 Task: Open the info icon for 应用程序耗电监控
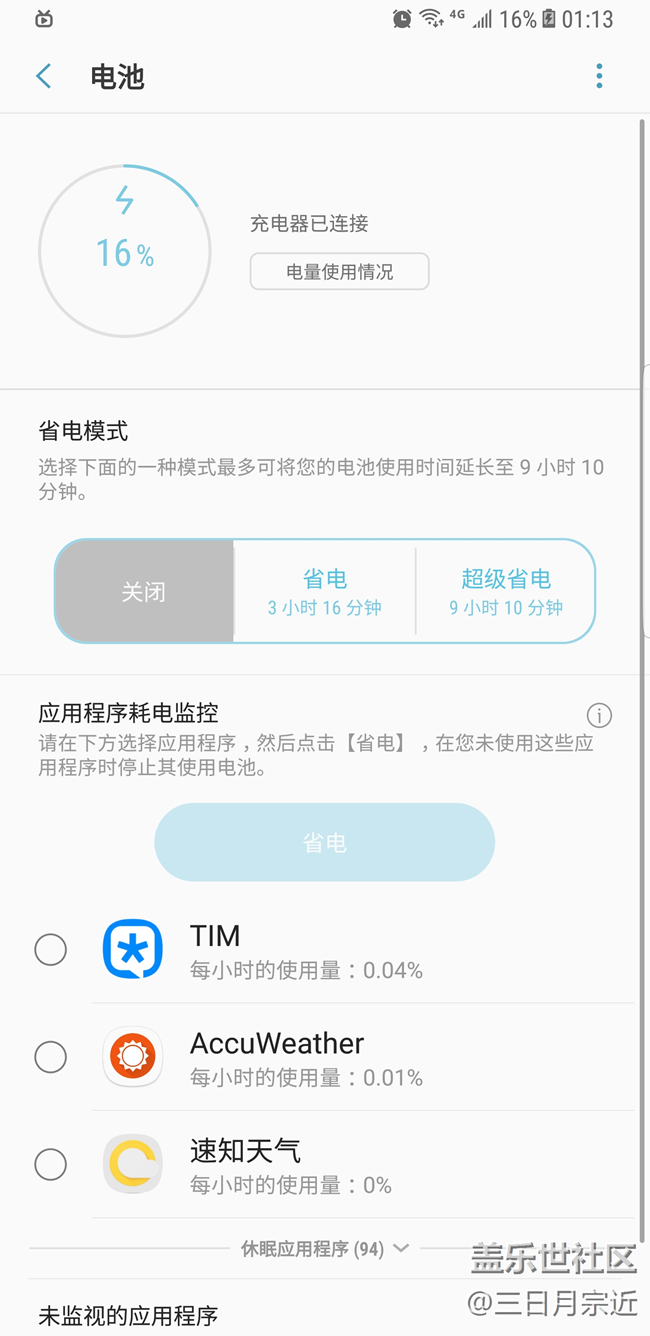coord(599,715)
